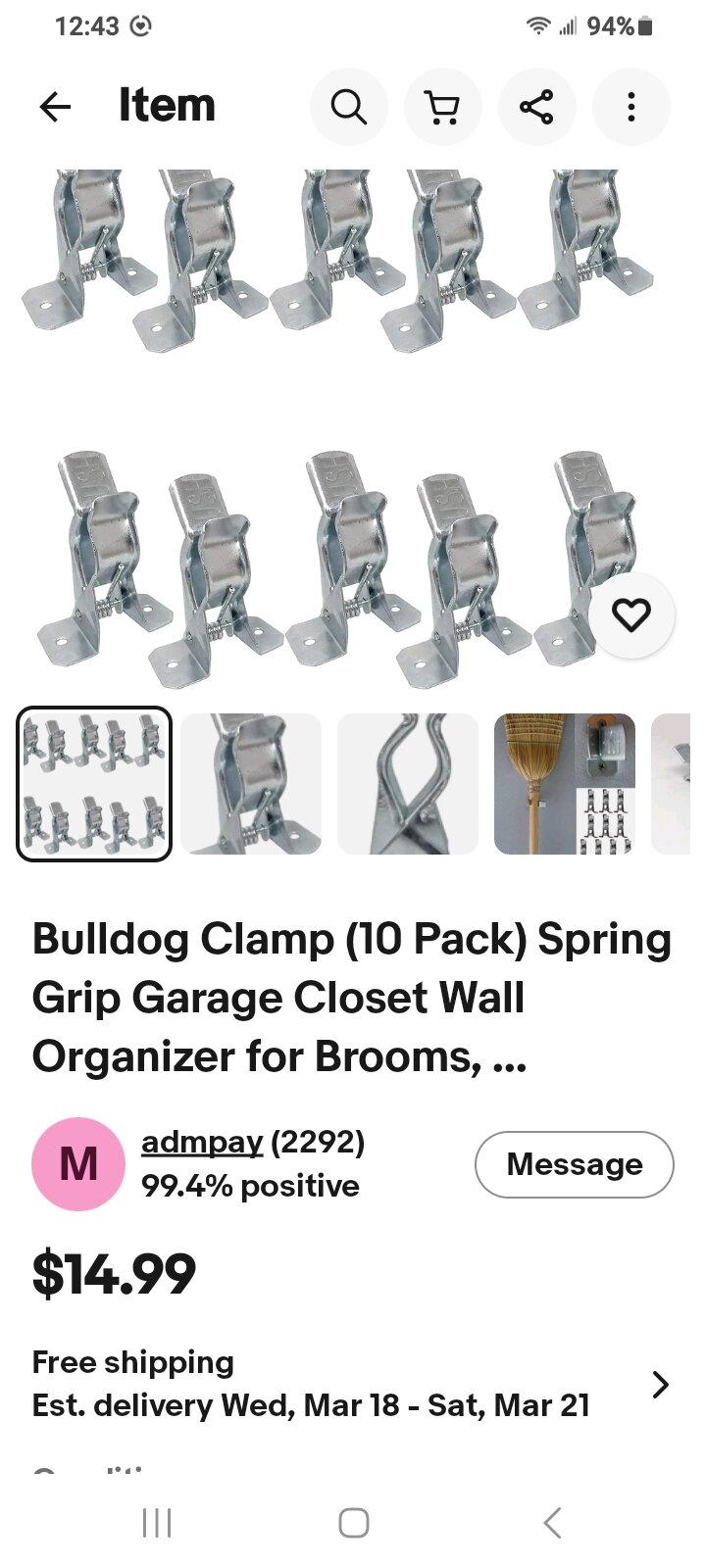This screenshot has height=1568, width=706.
Task: Tap the Item header title
Action: pos(167,106)
